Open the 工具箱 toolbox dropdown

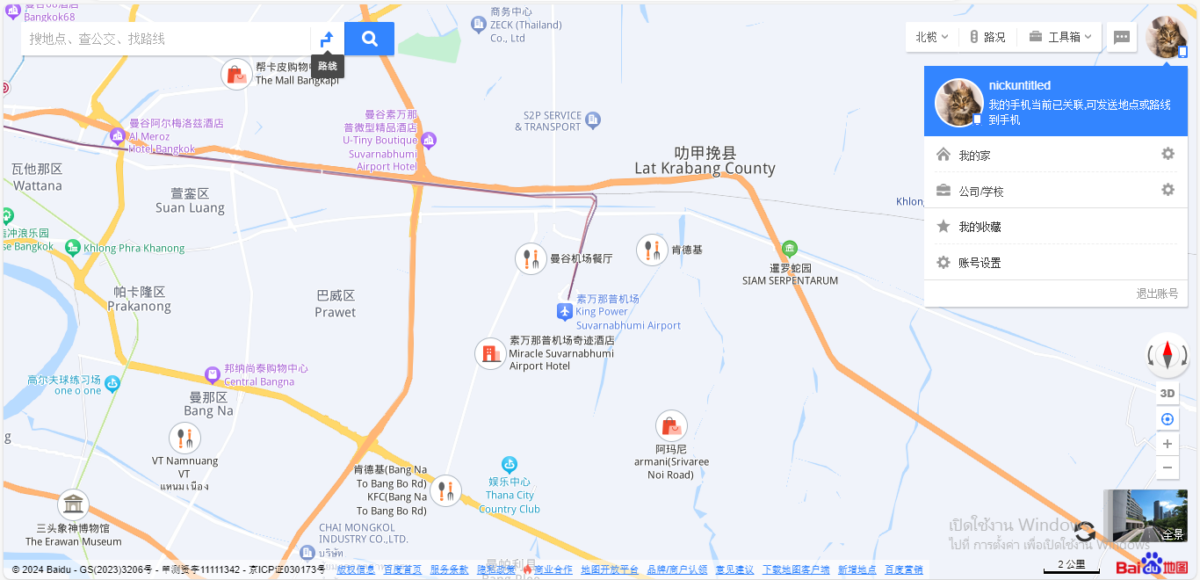point(1061,37)
